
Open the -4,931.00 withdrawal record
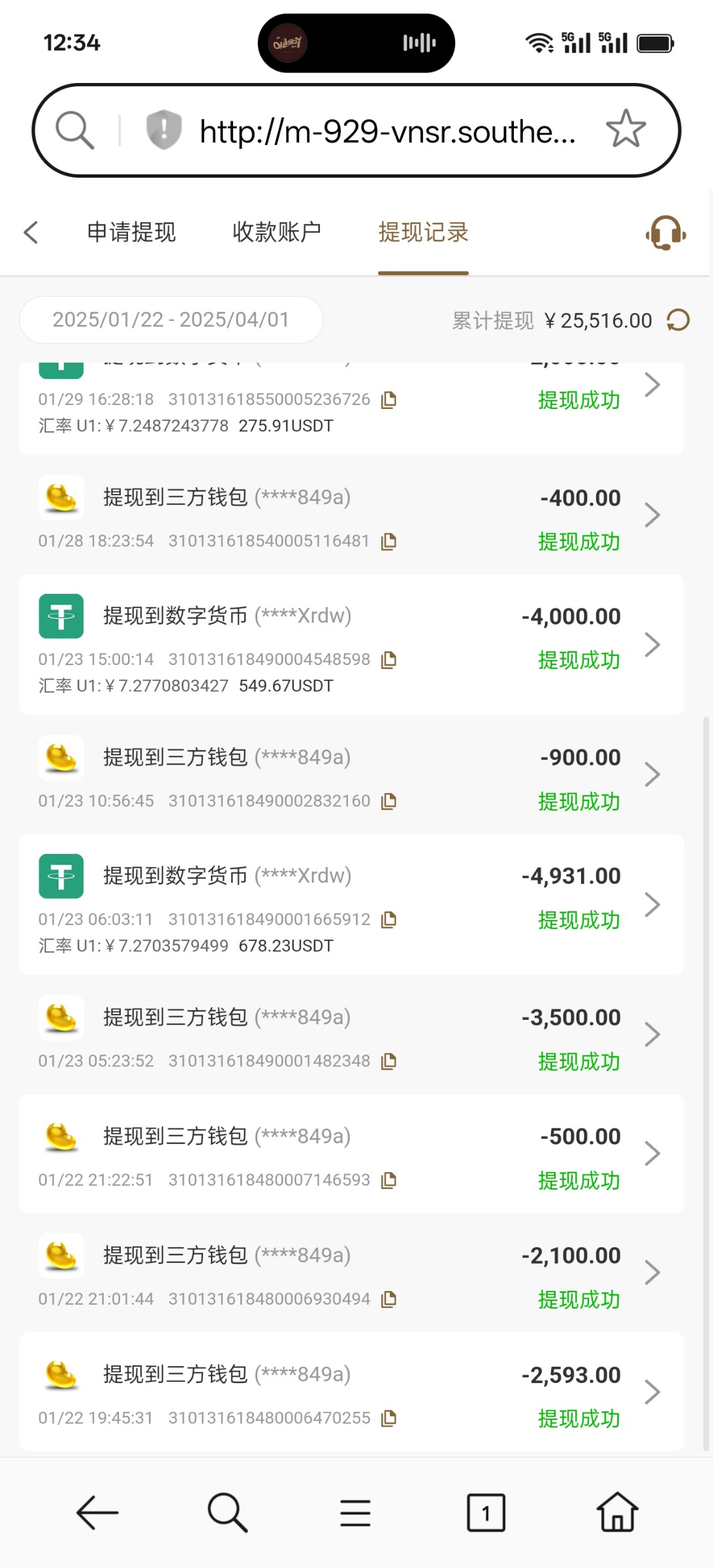[351, 905]
